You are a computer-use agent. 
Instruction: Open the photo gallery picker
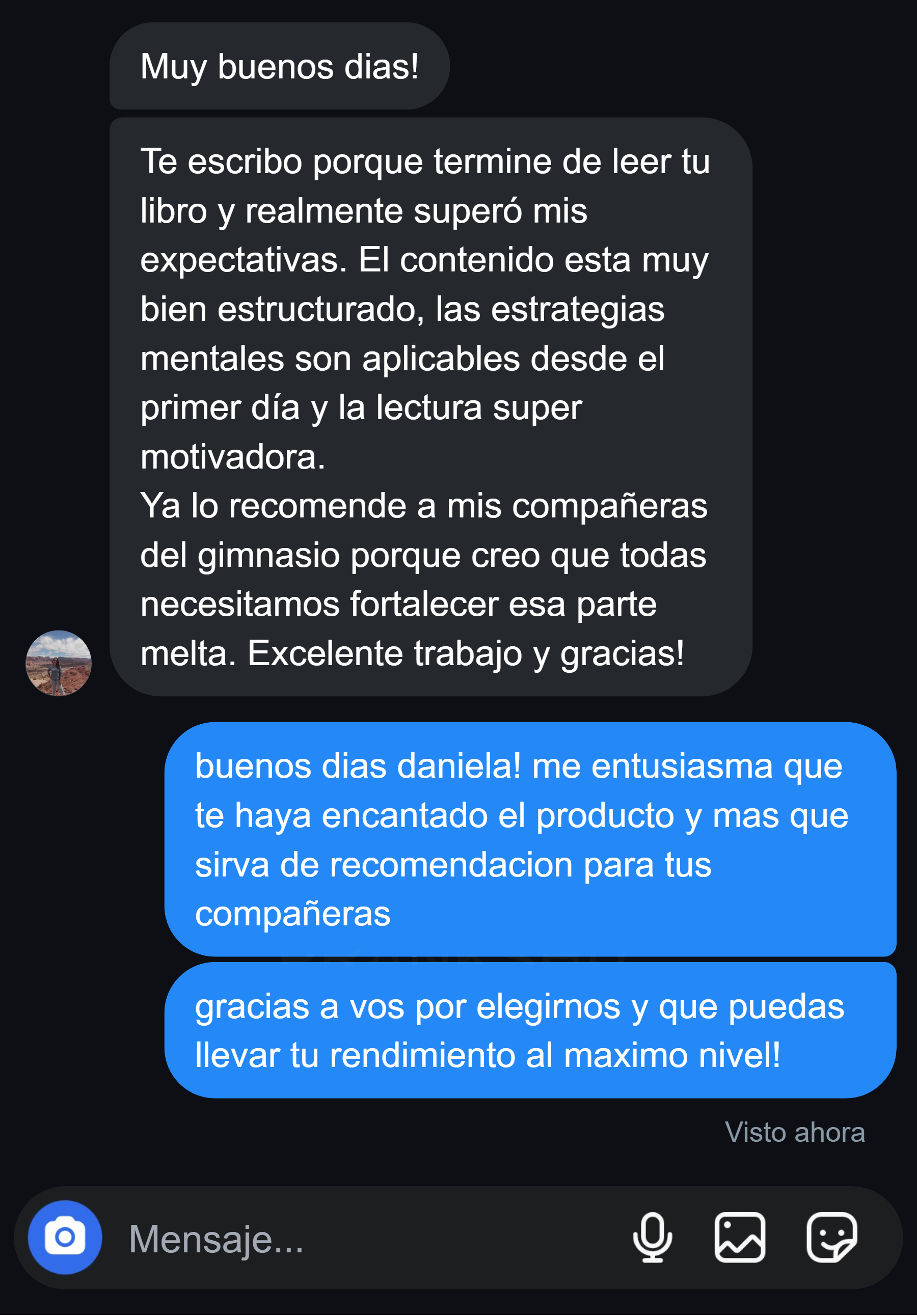pos(739,1237)
